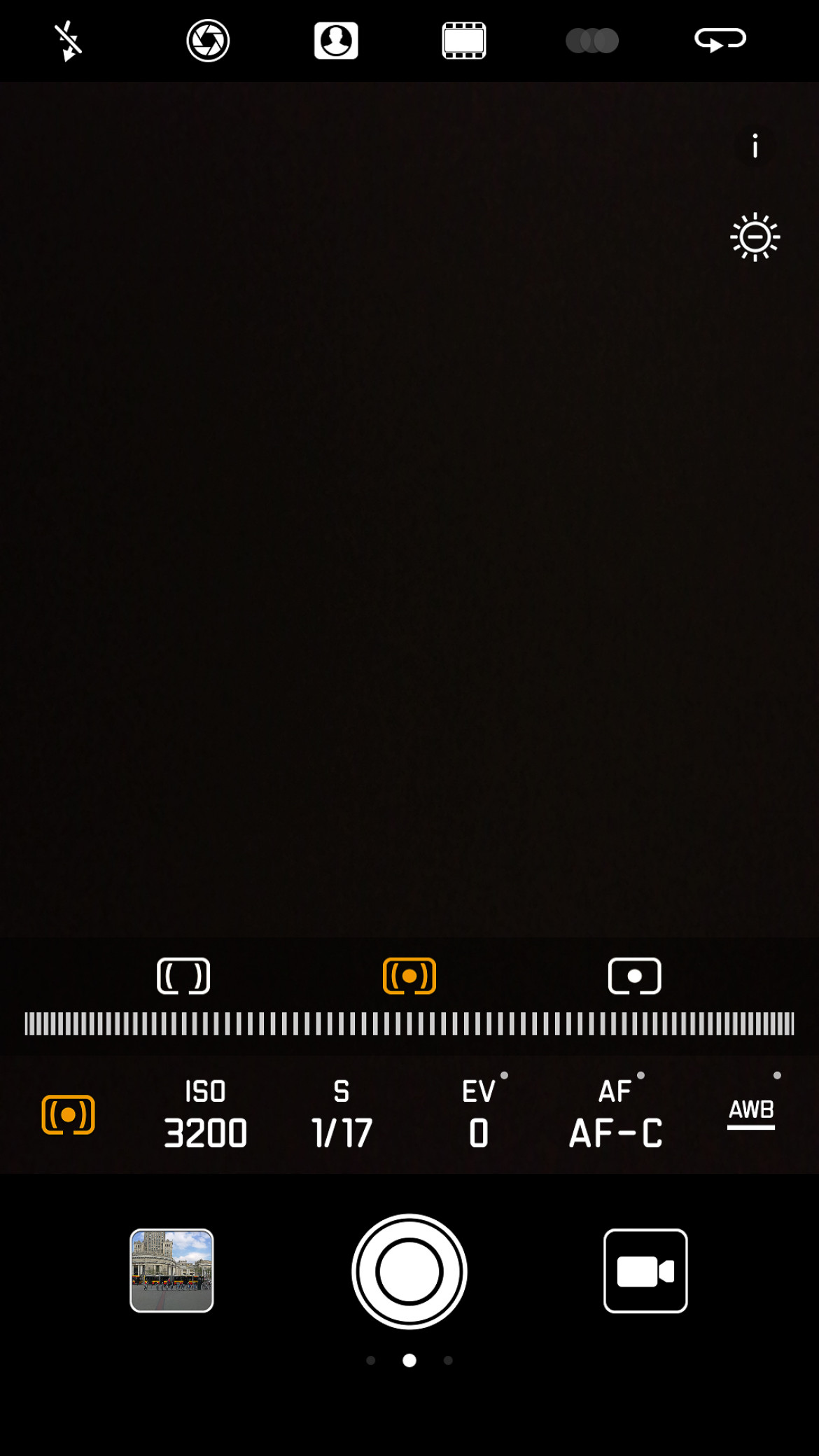Open the wide aperture mode
Viewport: 819px width, 1456px height.
tap(208, 41)
